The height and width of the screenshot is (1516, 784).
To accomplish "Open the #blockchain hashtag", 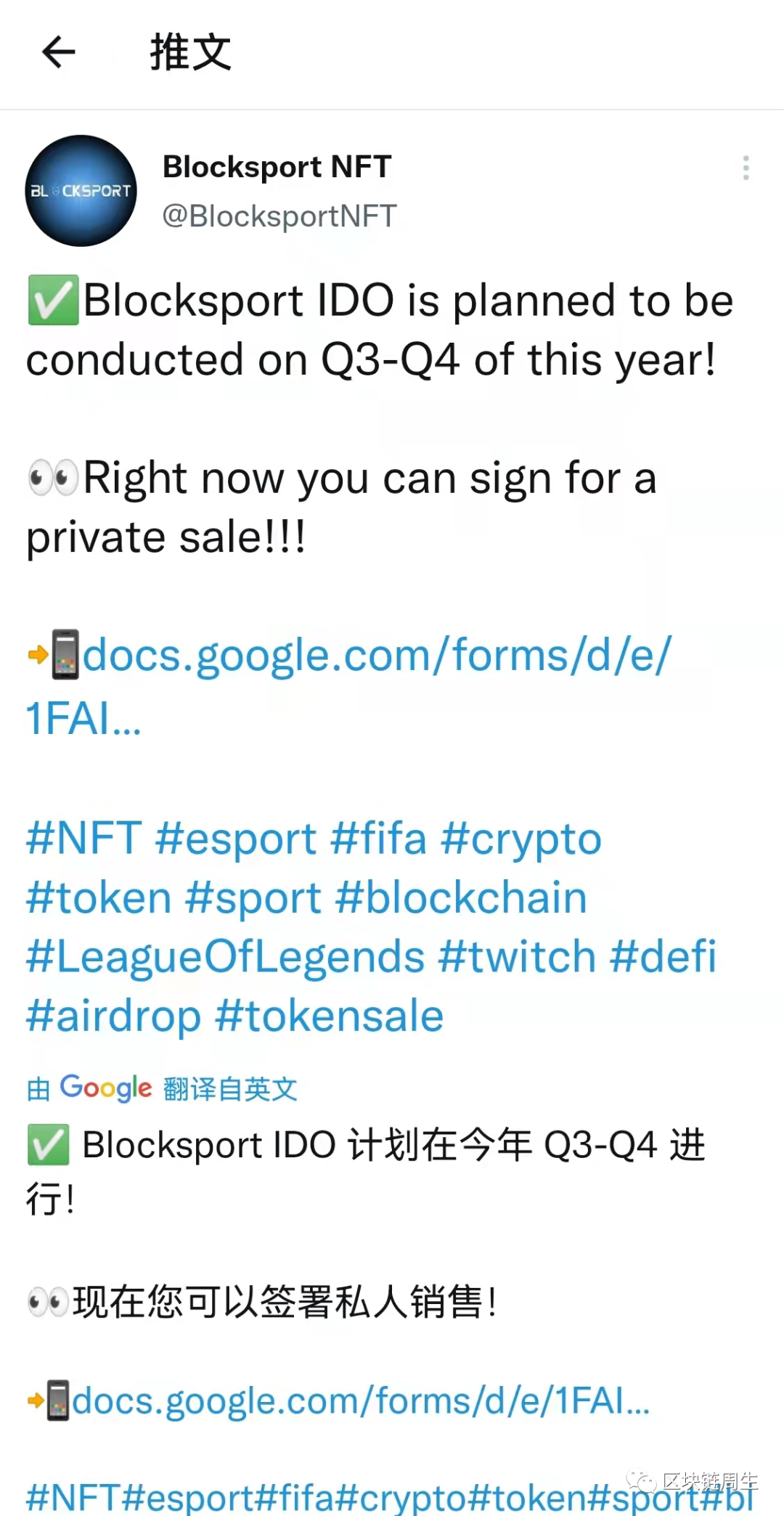I will (x=461, y=898).
